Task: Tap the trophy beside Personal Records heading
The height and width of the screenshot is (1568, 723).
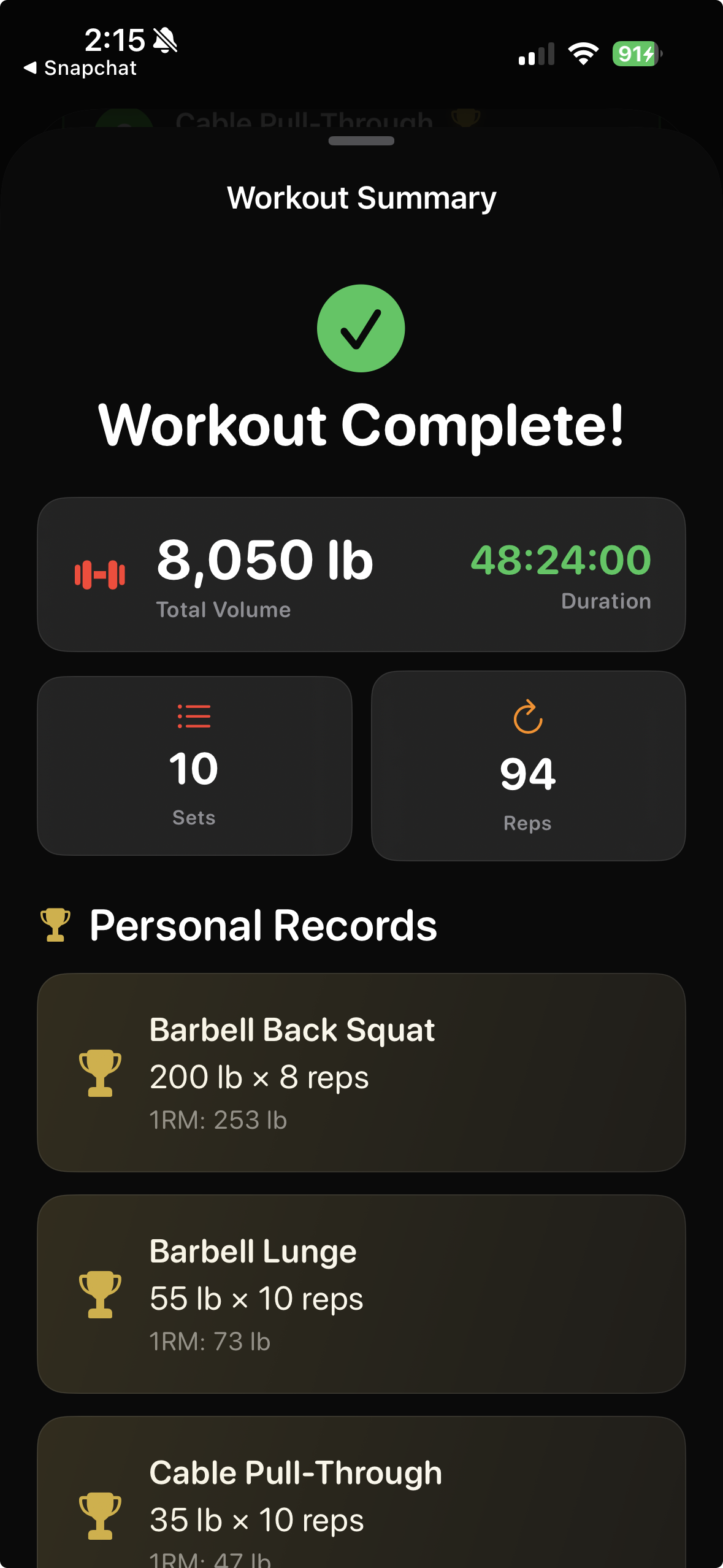Action: pyautogui.click(x=56, y=924)
